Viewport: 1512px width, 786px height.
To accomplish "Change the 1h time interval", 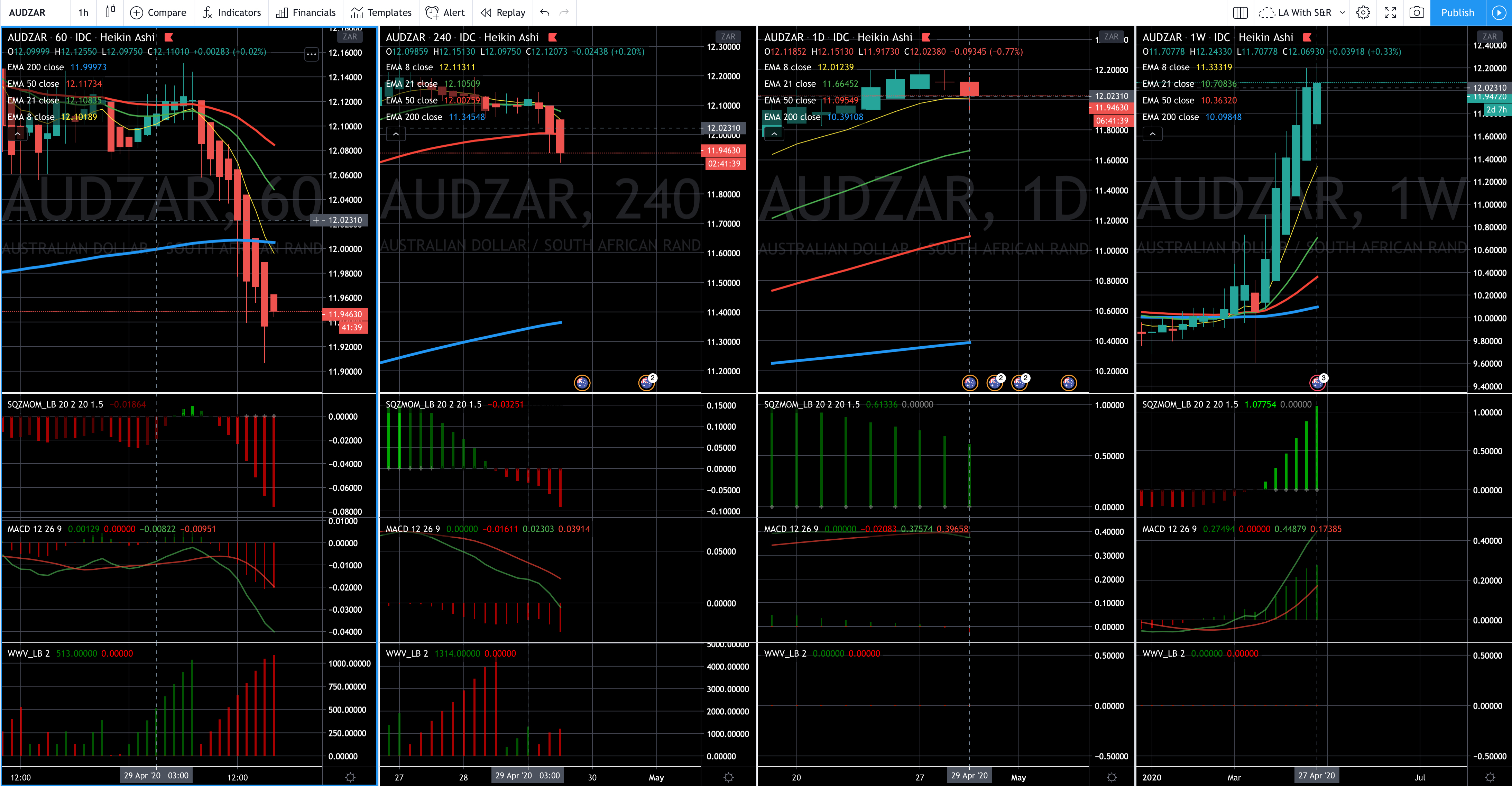I will point(83,12).
